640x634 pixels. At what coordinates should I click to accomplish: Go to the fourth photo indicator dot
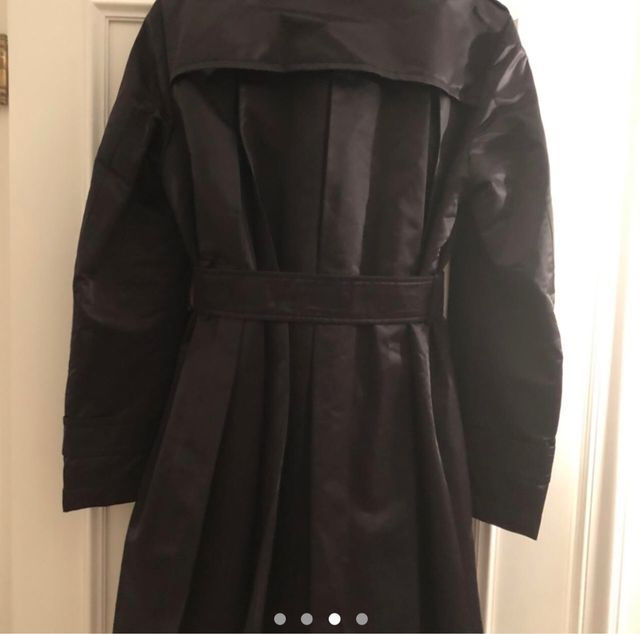point(362,619)
